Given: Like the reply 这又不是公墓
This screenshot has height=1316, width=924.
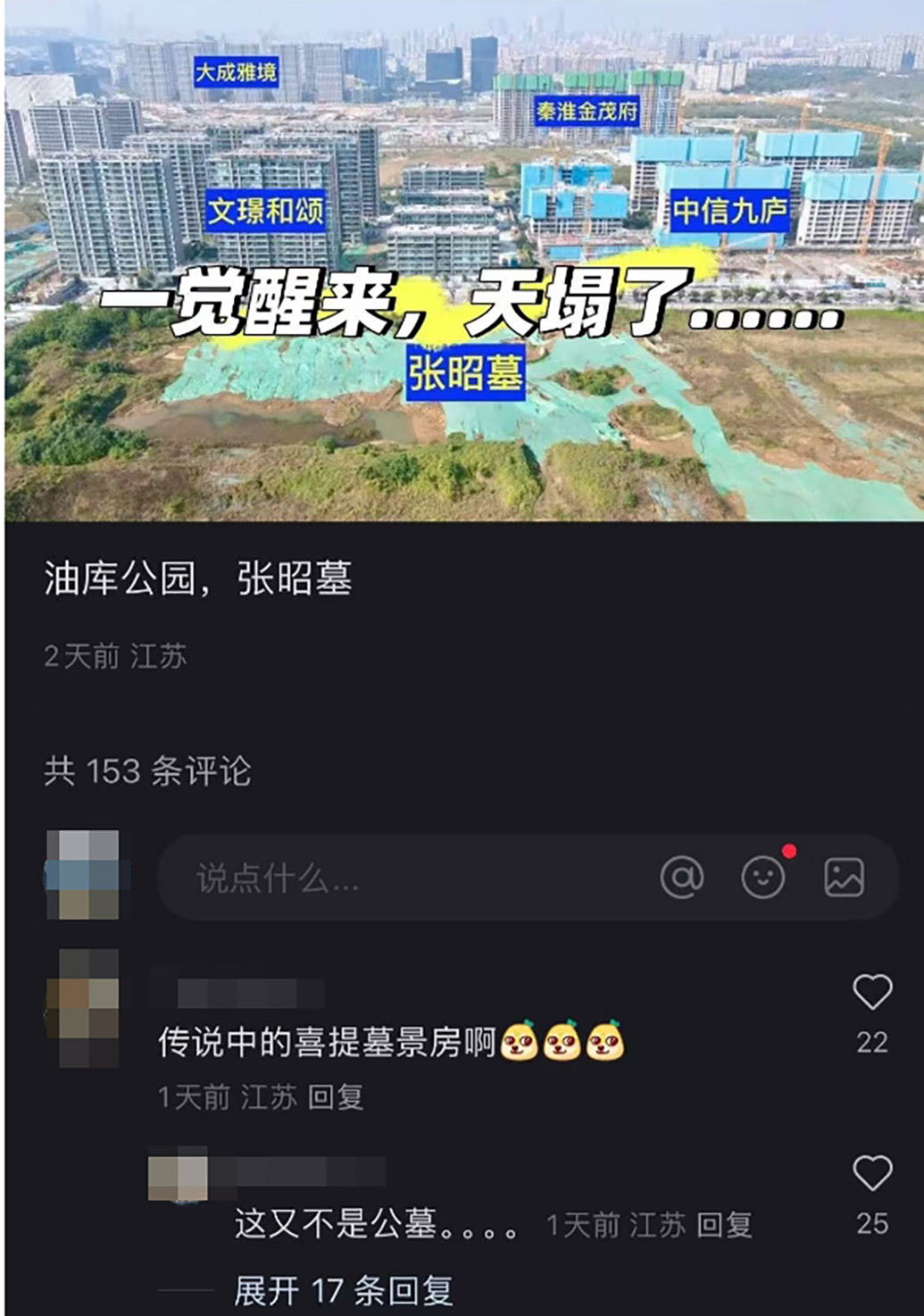Looking at the screenshot, I should pyautogui.click(x=872, y=1174).
